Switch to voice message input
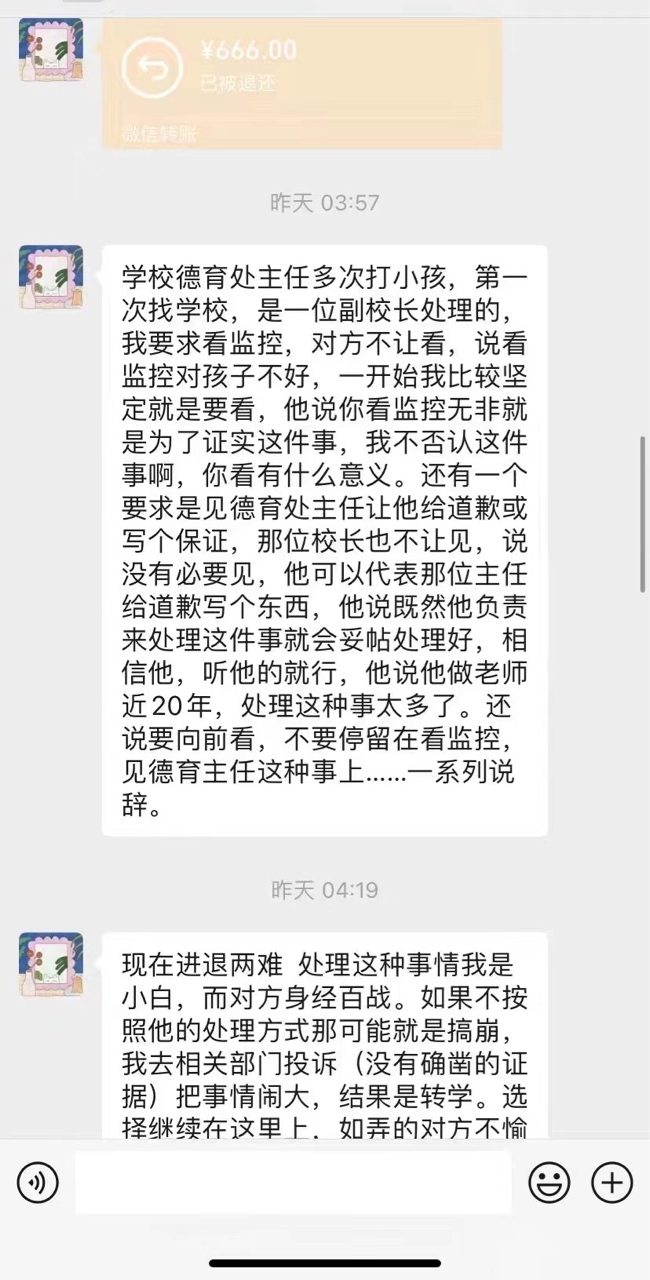This screenshot has width=650, height=1280. [38, 1184]
